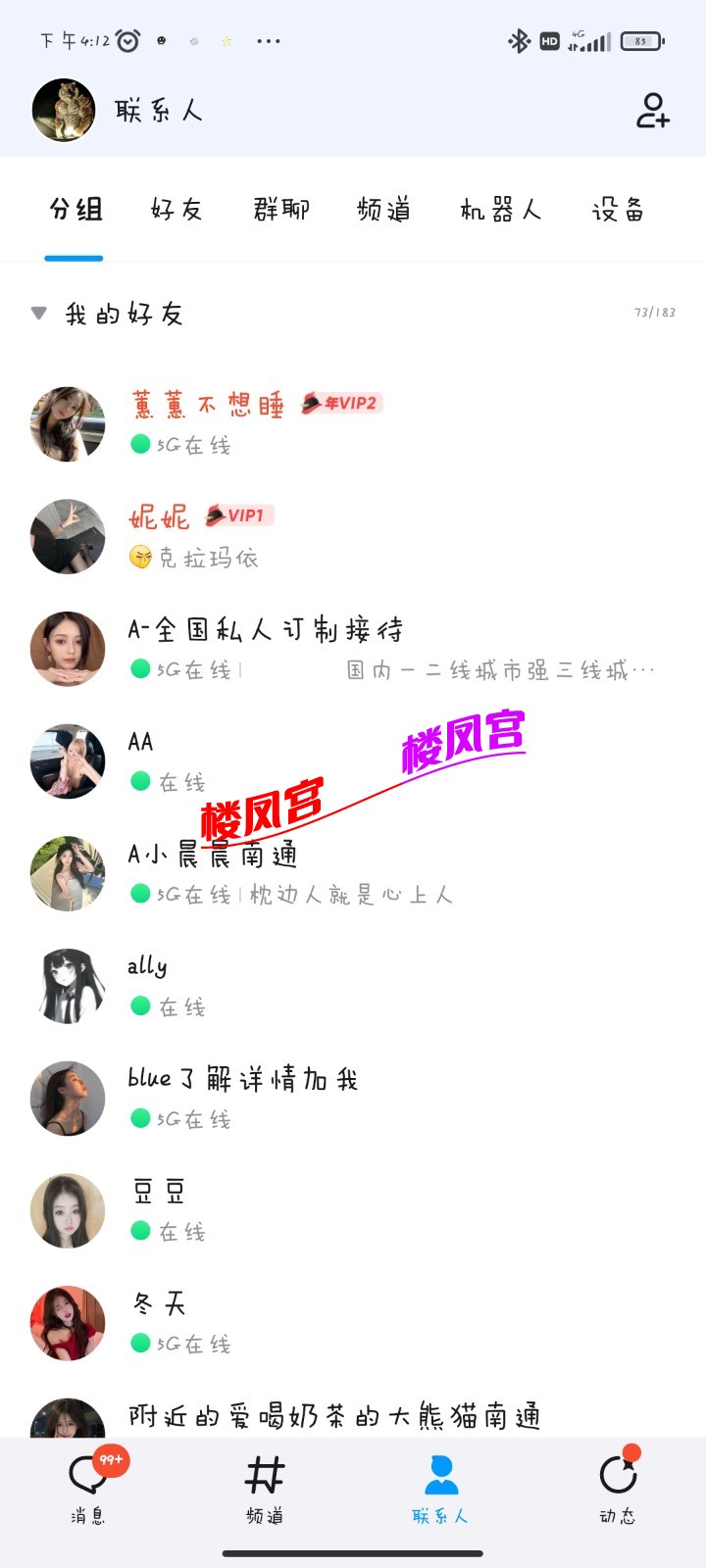Switch to the 群聊 tab
The height and width of the screenshot is (1568, 706).
tap(279, 210)
